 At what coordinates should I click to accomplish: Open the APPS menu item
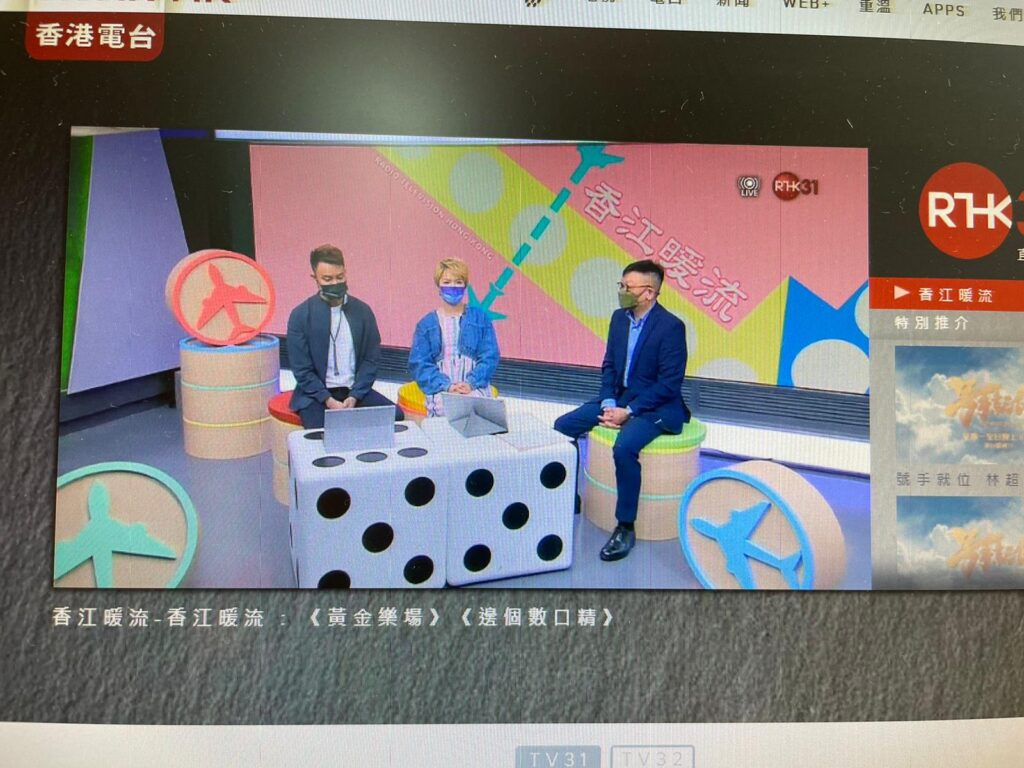click(943, 10)
